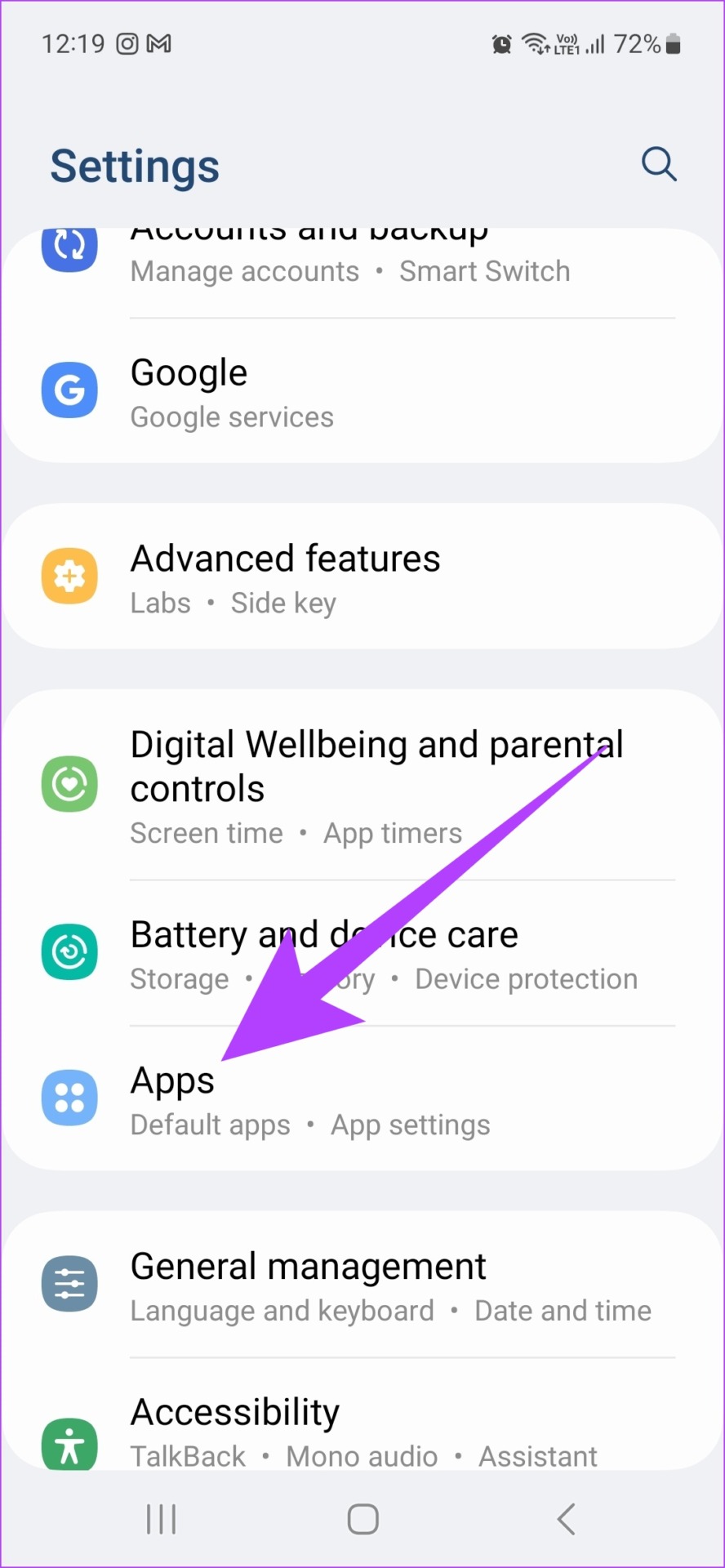Open Battery and device care
This screenshot has width=725, height=1568.
click(x=362, y=953)
